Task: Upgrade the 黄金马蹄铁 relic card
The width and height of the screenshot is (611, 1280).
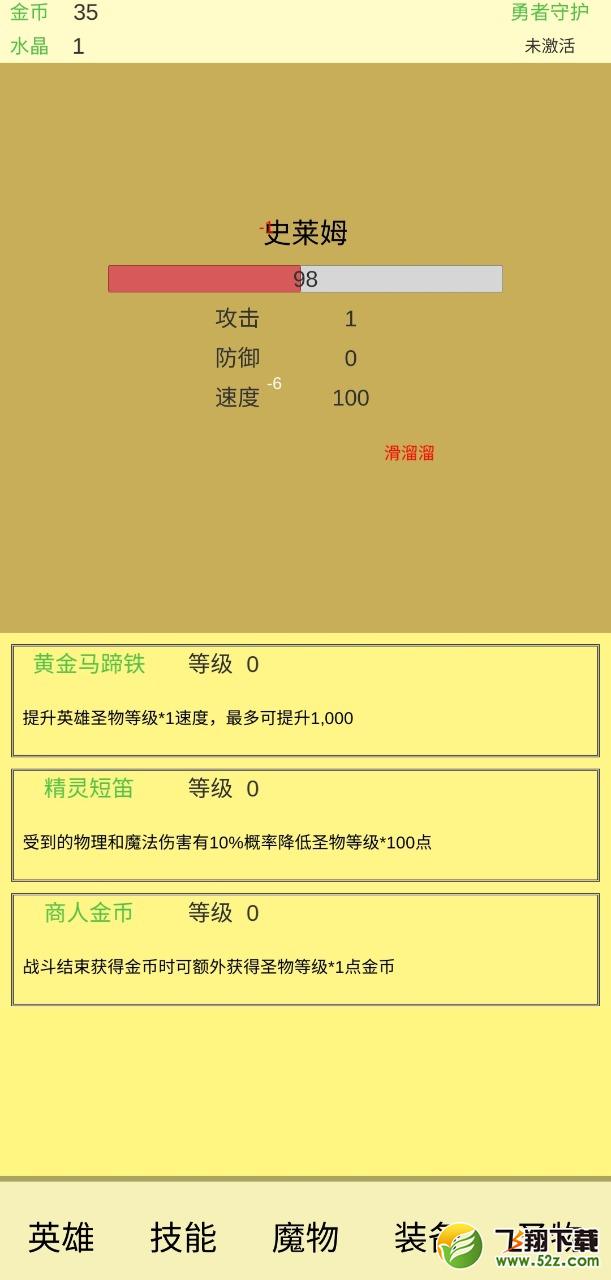Action: tap(305, 700)
